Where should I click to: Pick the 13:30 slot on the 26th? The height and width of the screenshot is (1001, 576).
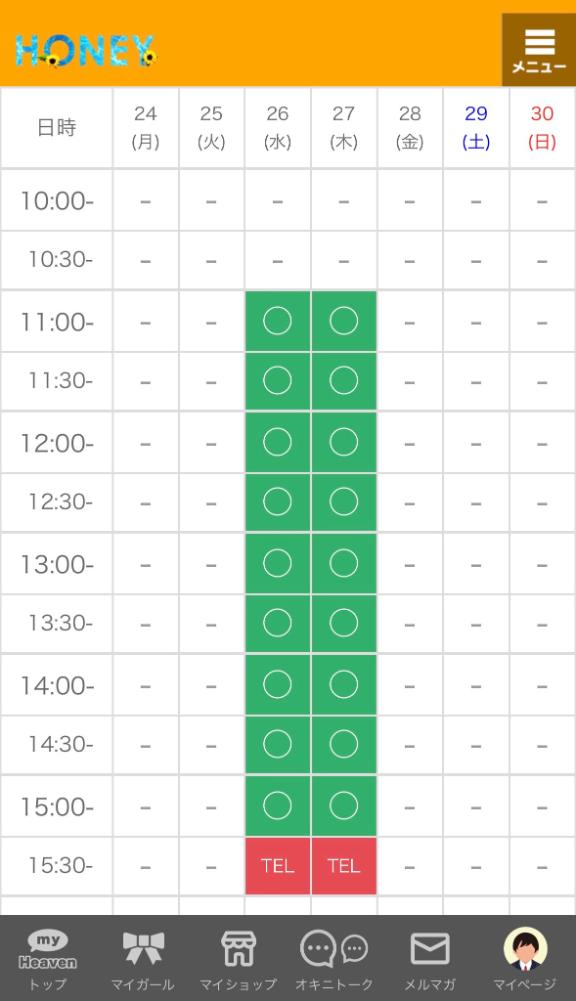click(x=278, y=623)
